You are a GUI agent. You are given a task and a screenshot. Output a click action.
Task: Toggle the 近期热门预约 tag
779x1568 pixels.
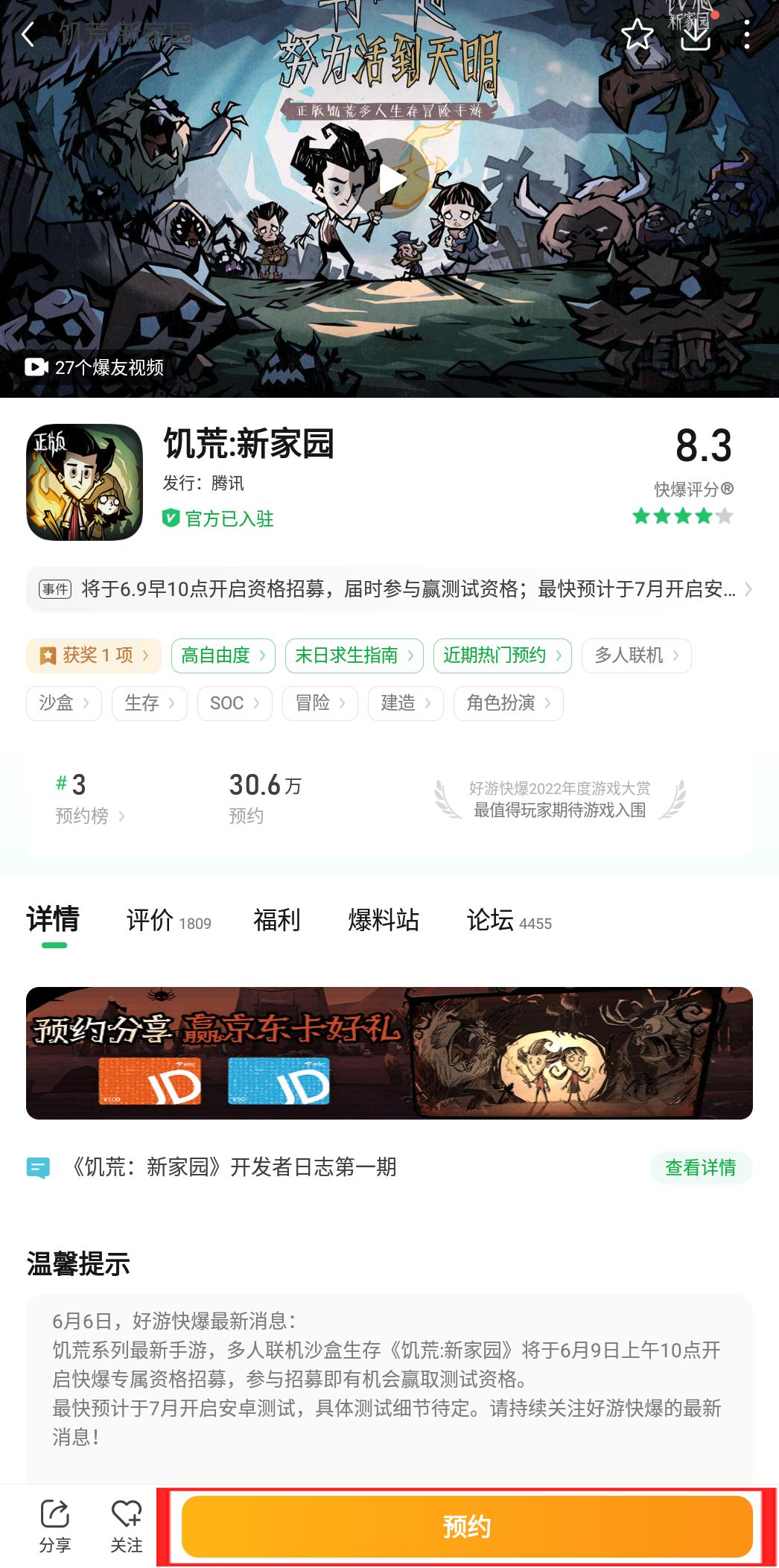pos(499,656)
